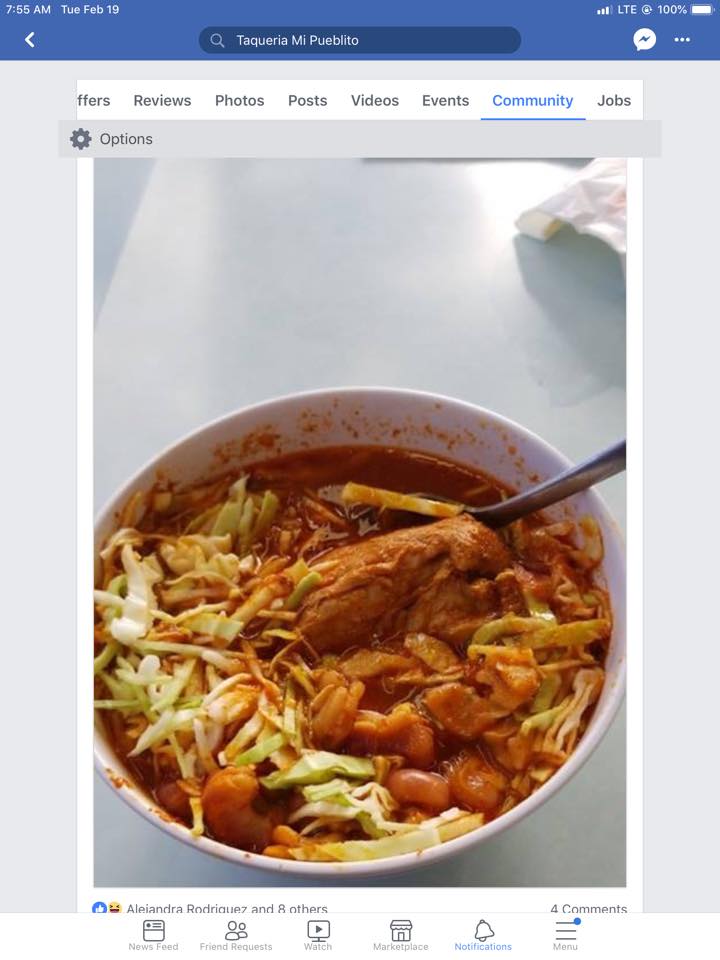Tap the food photo to enlarge it

(360, 520)
